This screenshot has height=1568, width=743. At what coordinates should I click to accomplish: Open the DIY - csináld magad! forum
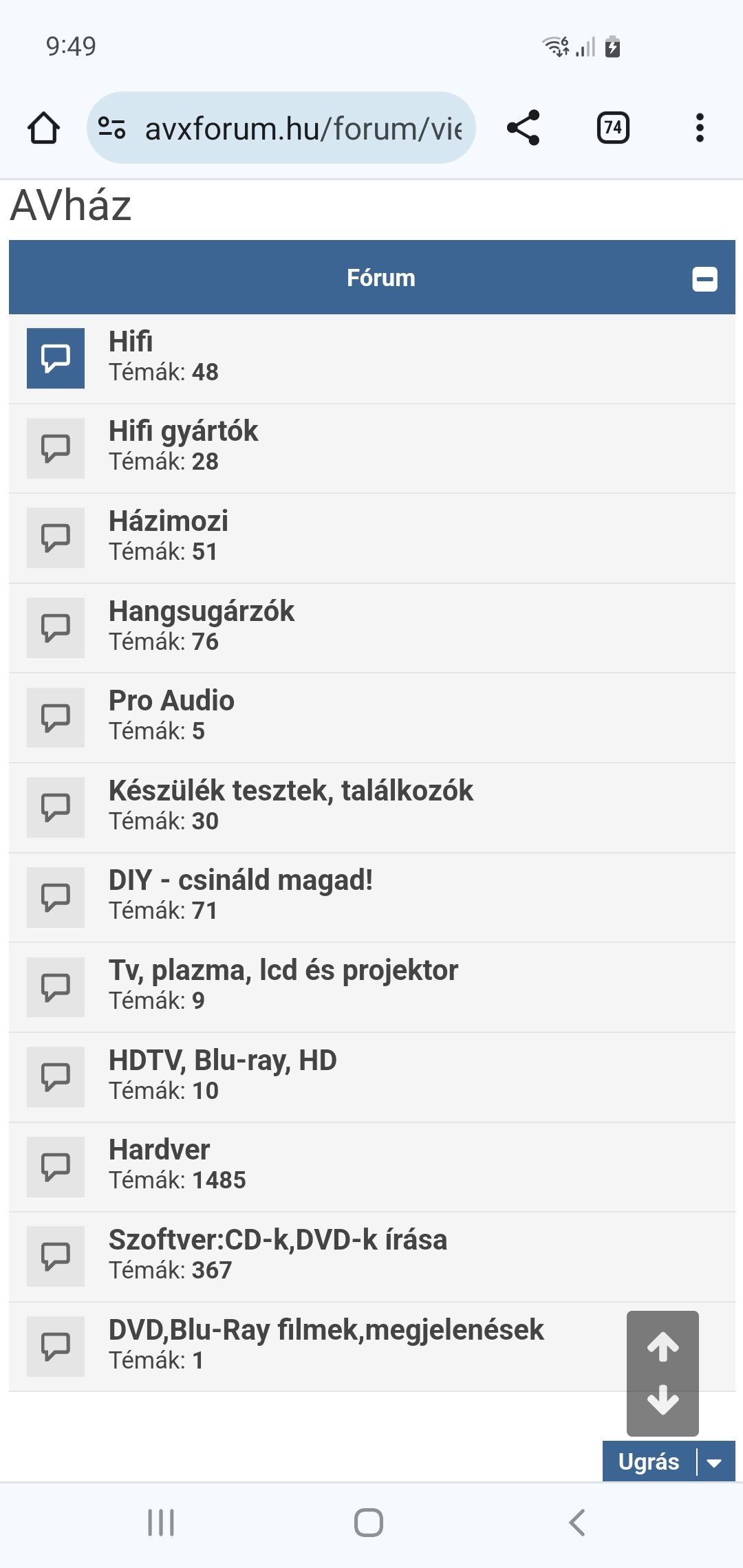[x=241, y=880]
